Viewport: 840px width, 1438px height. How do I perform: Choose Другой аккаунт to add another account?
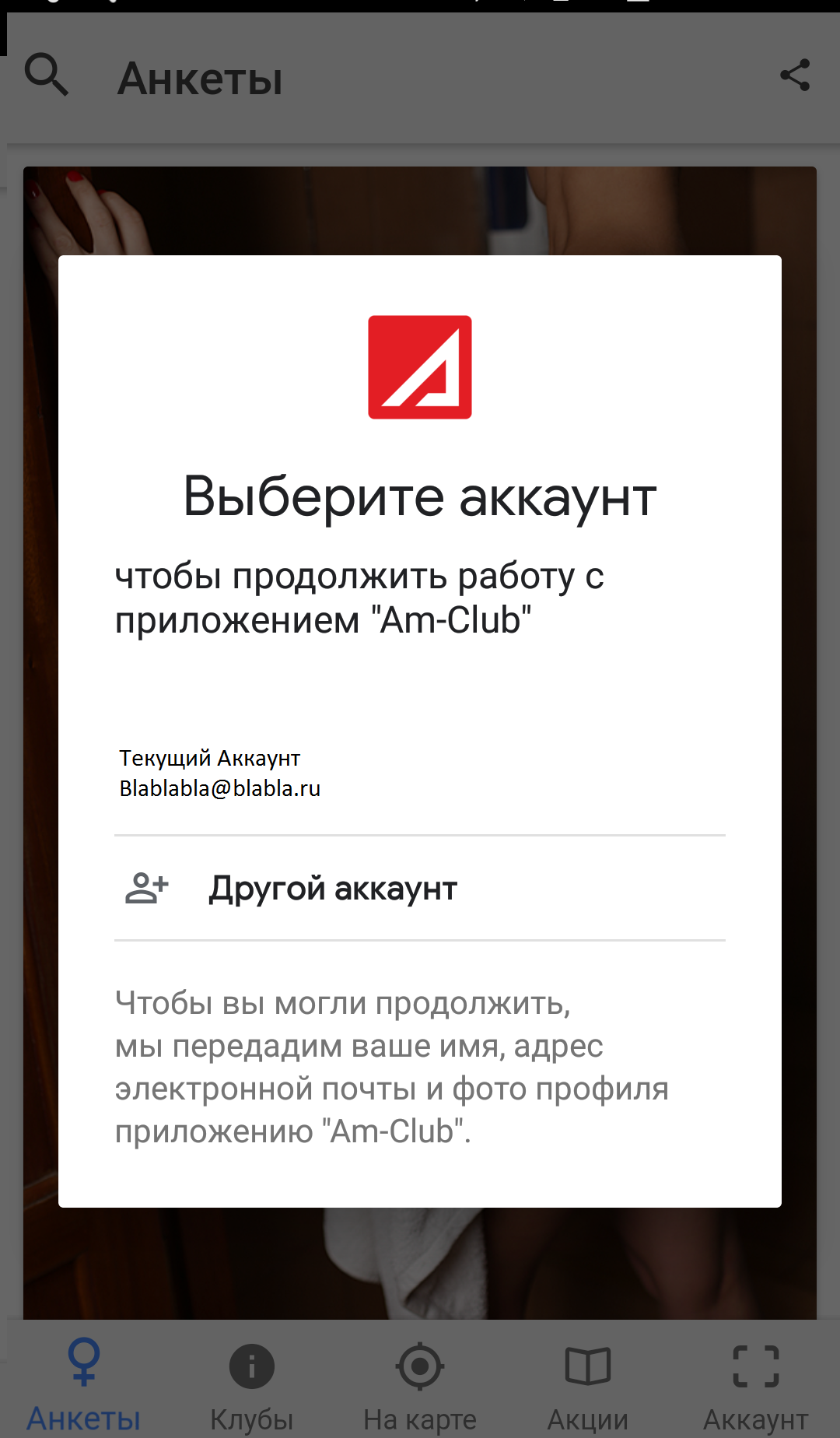[333, 889]
